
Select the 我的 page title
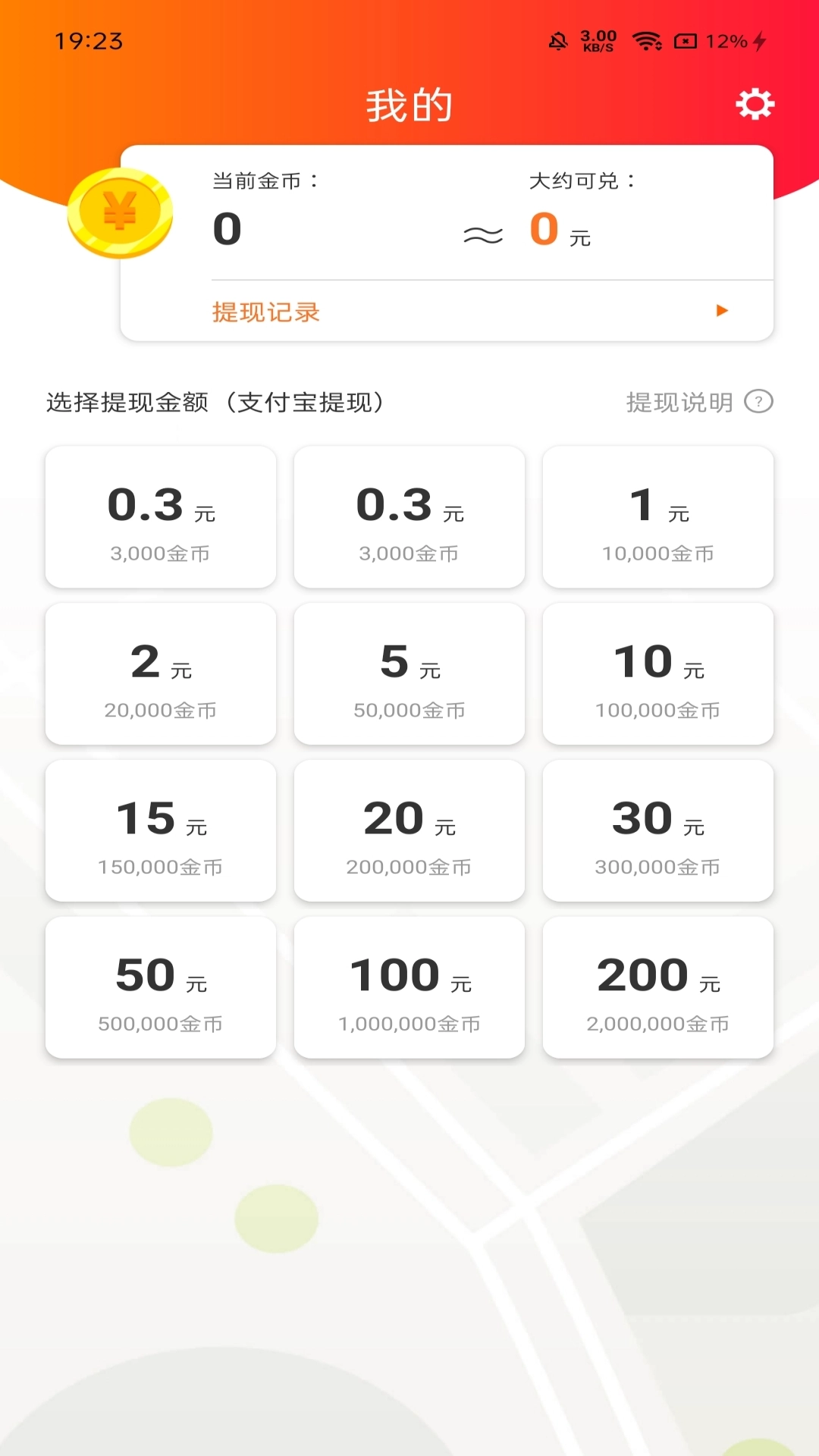coord(408,105)
